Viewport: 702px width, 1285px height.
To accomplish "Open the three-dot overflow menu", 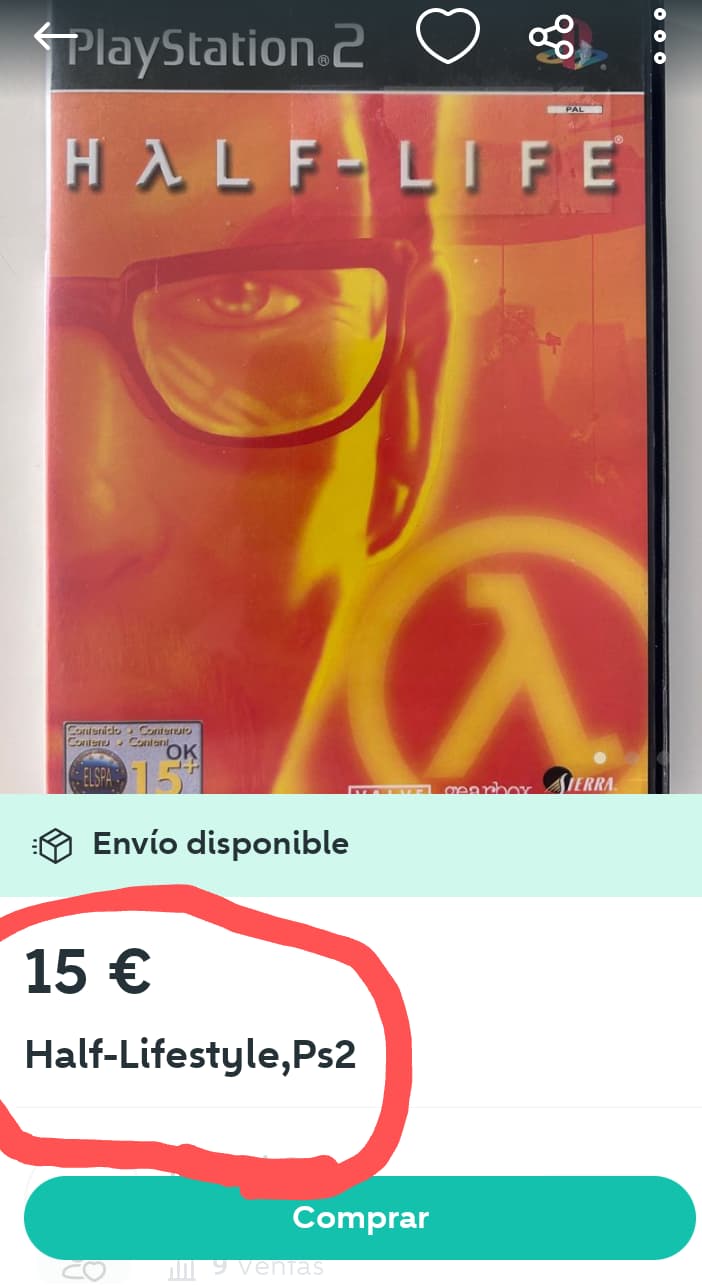I will click(x=660, y=36).
